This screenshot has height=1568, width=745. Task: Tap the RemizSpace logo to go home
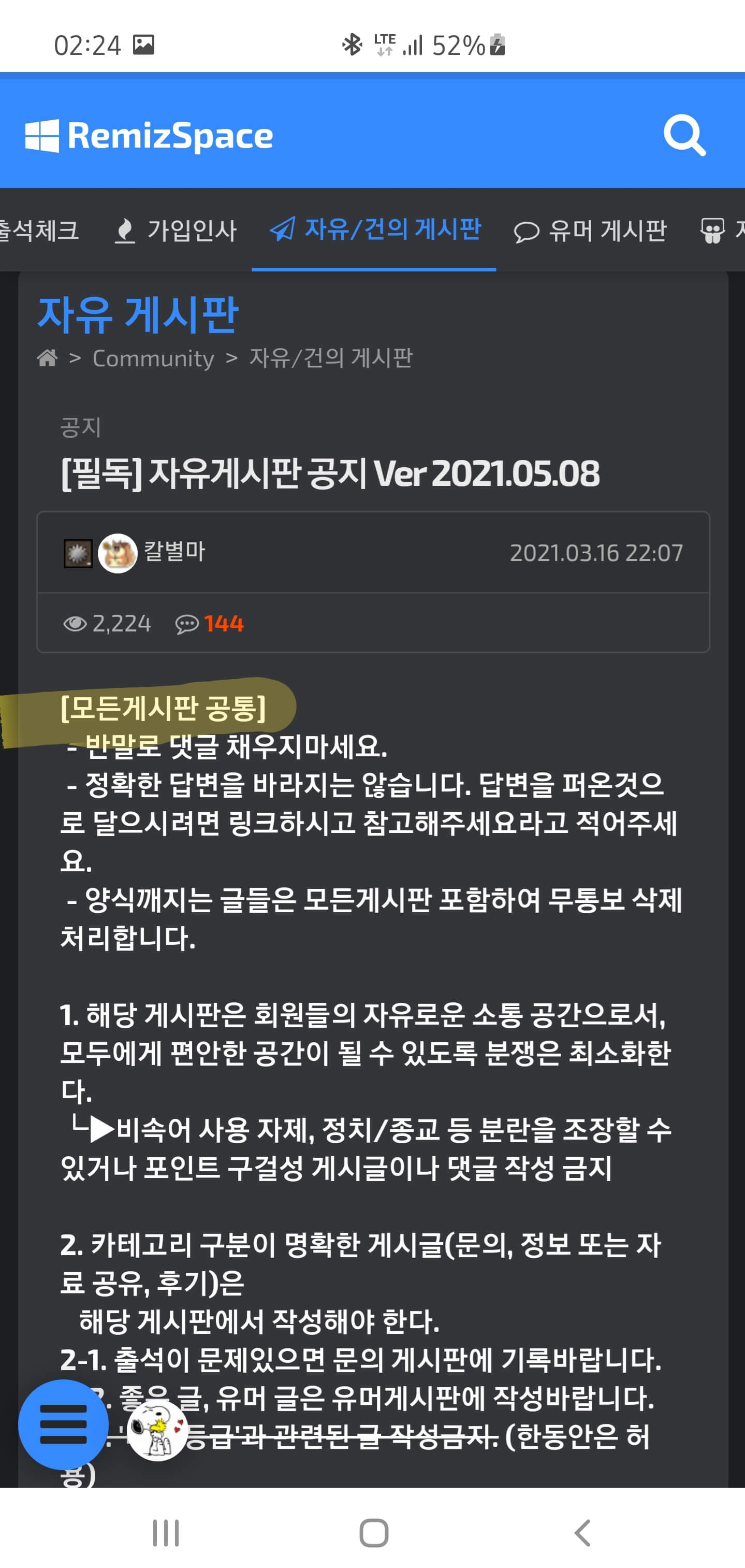[149, 135]
